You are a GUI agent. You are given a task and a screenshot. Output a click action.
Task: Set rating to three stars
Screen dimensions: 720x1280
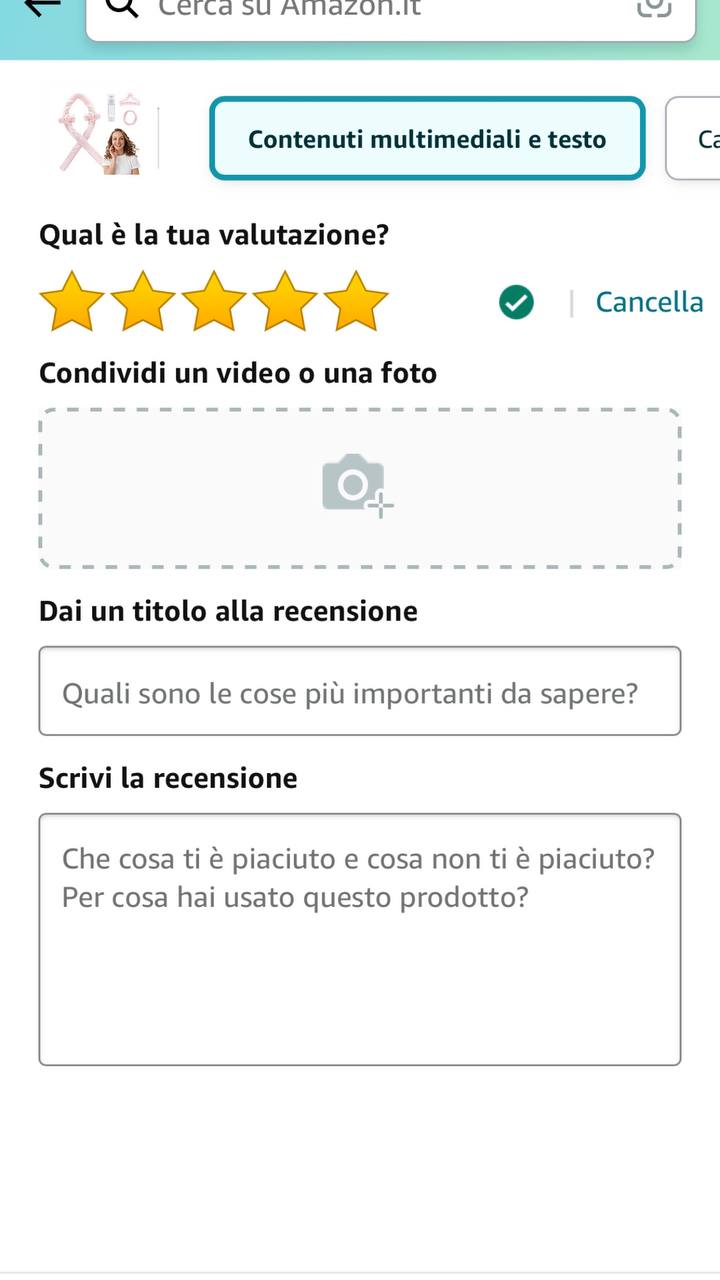click(x=214, y=301)
